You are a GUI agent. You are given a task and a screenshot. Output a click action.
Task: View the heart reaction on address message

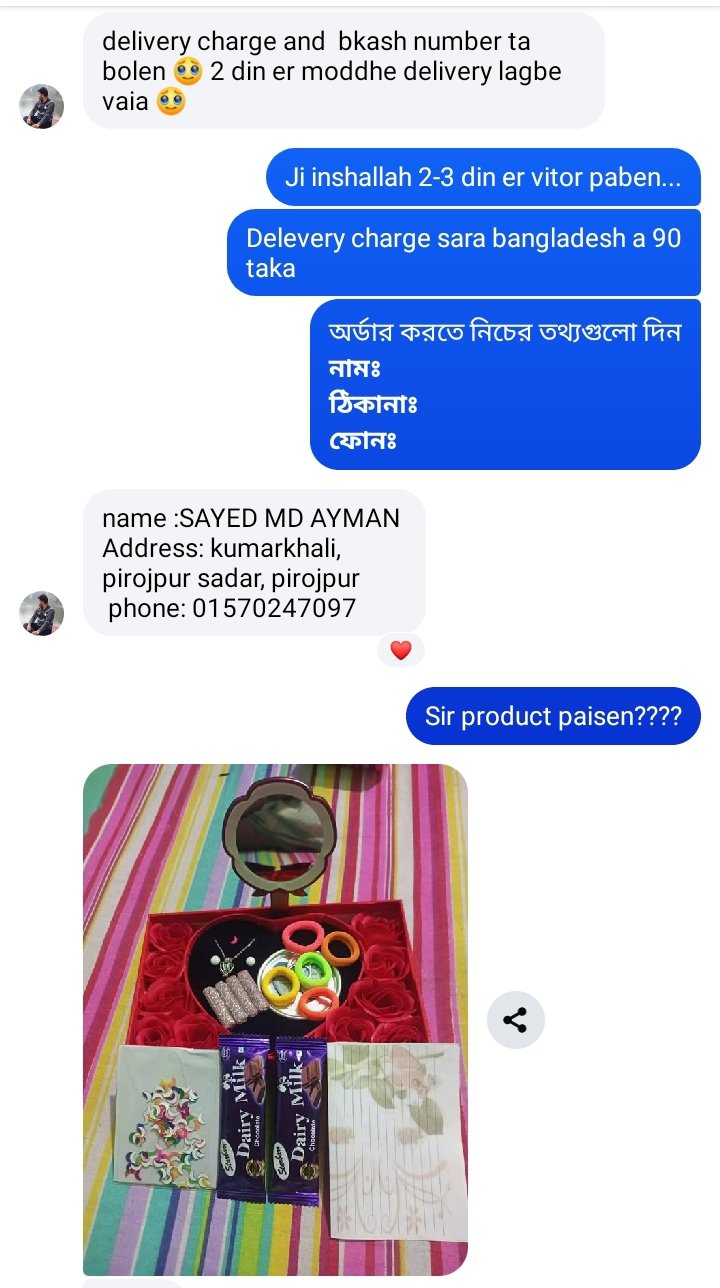pos(401,651)
